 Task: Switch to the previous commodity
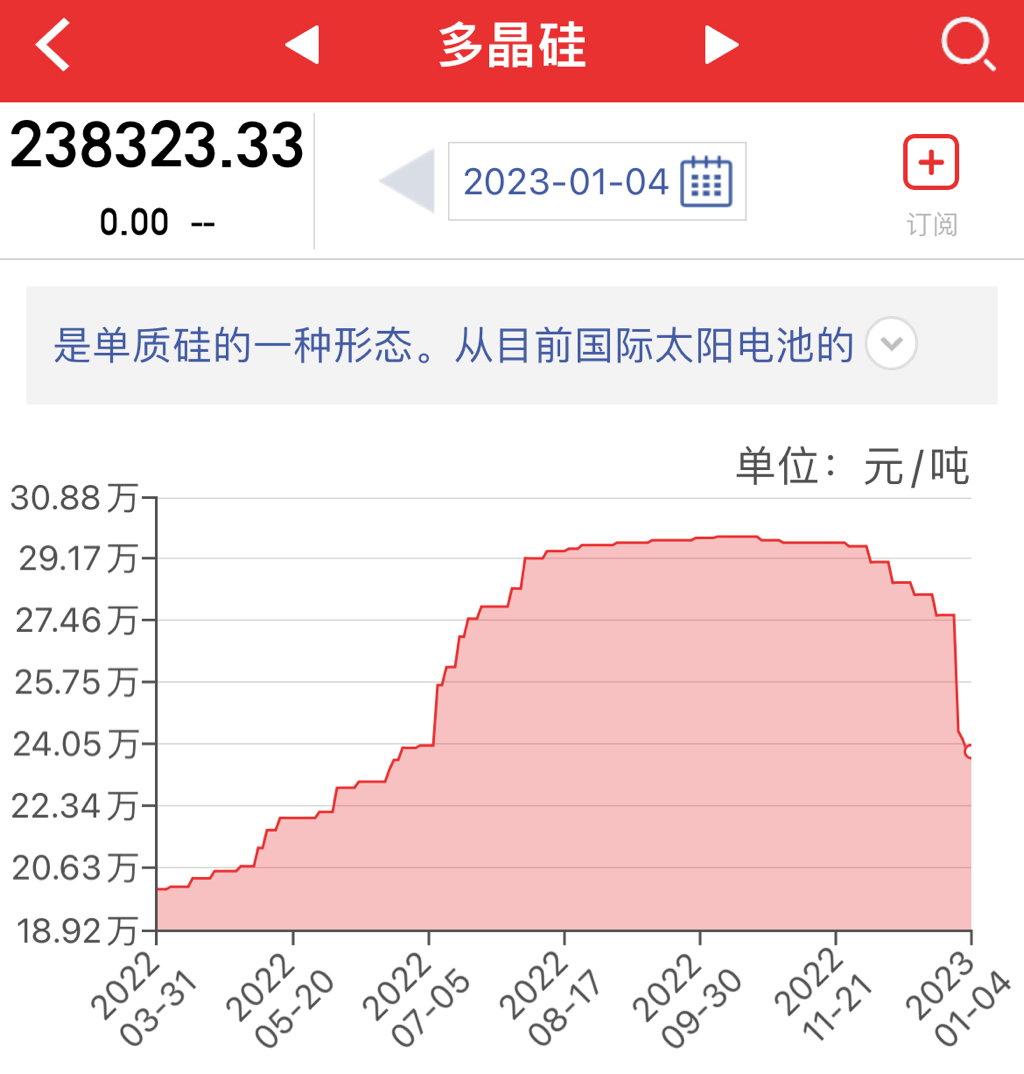(302, 46)
